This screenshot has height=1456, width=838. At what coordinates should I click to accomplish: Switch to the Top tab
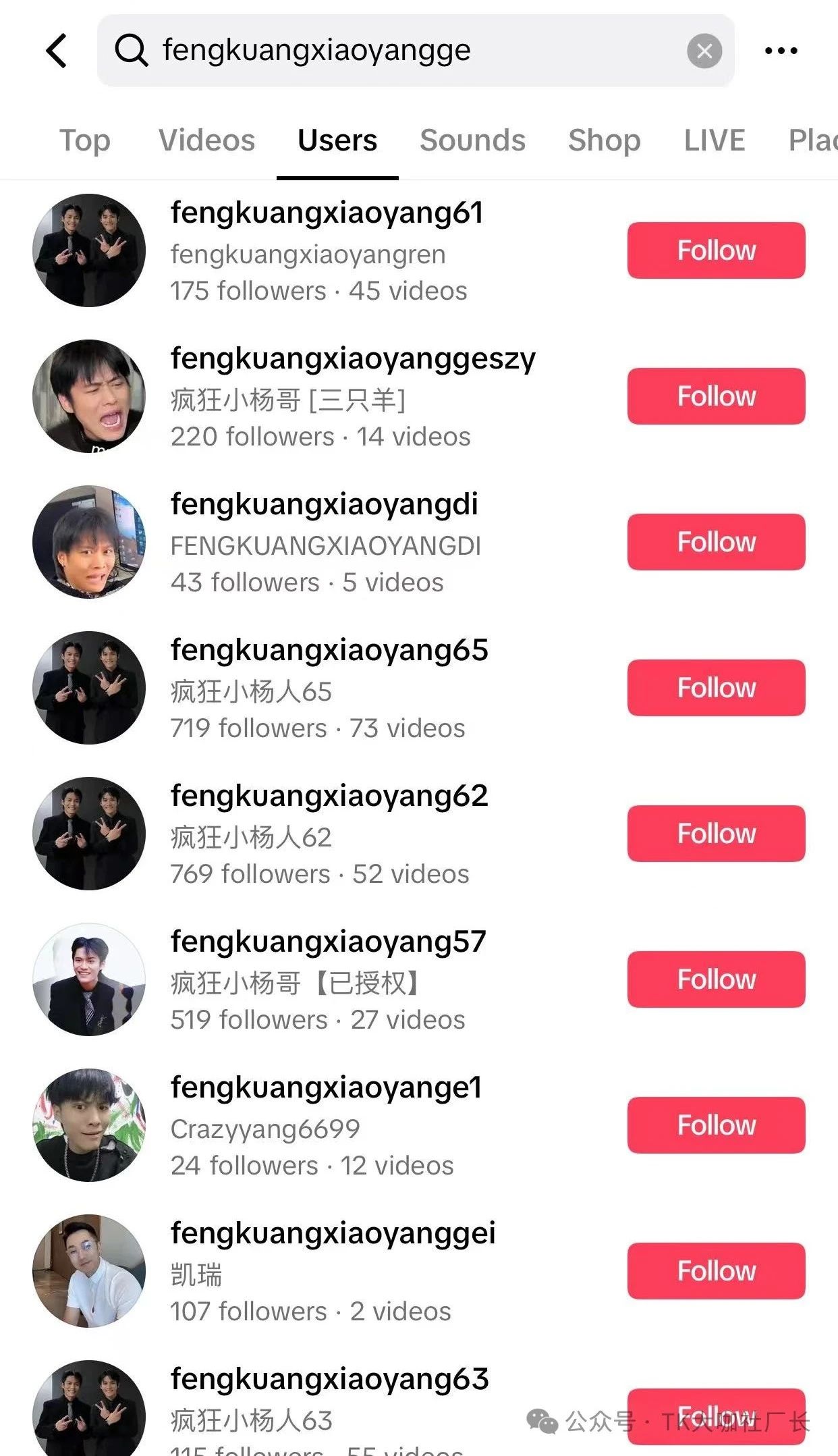[85, 140]
